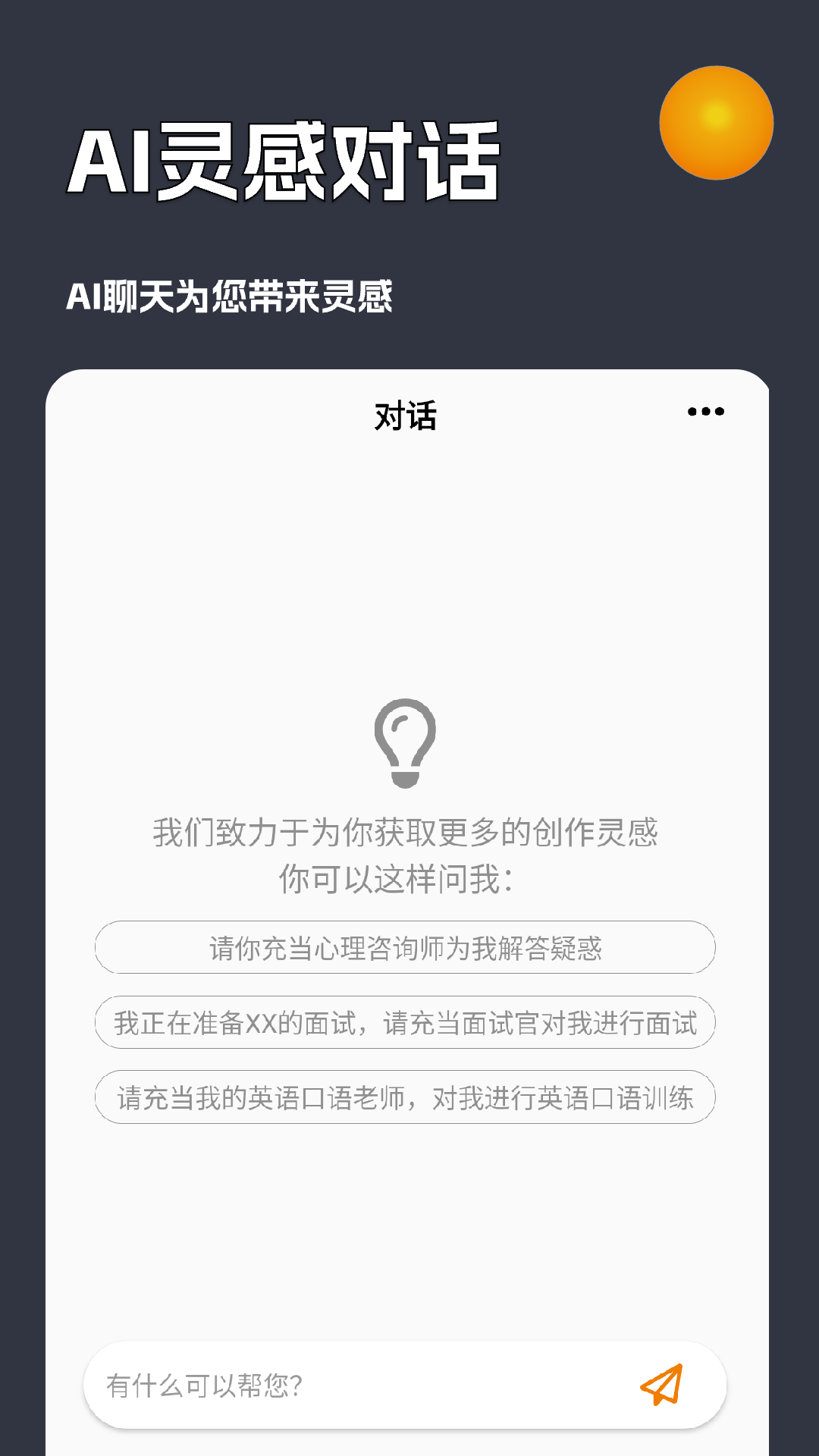Select the ellipsis icon in the chat header
Image resolution: width=819 pixels, height=1456 pixels.
[x=704, y=411]
